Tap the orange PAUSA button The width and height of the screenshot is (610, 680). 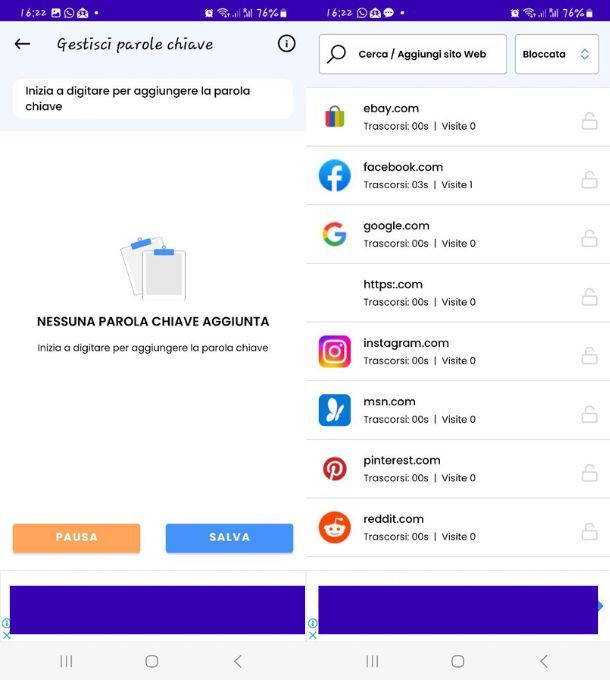76,538
